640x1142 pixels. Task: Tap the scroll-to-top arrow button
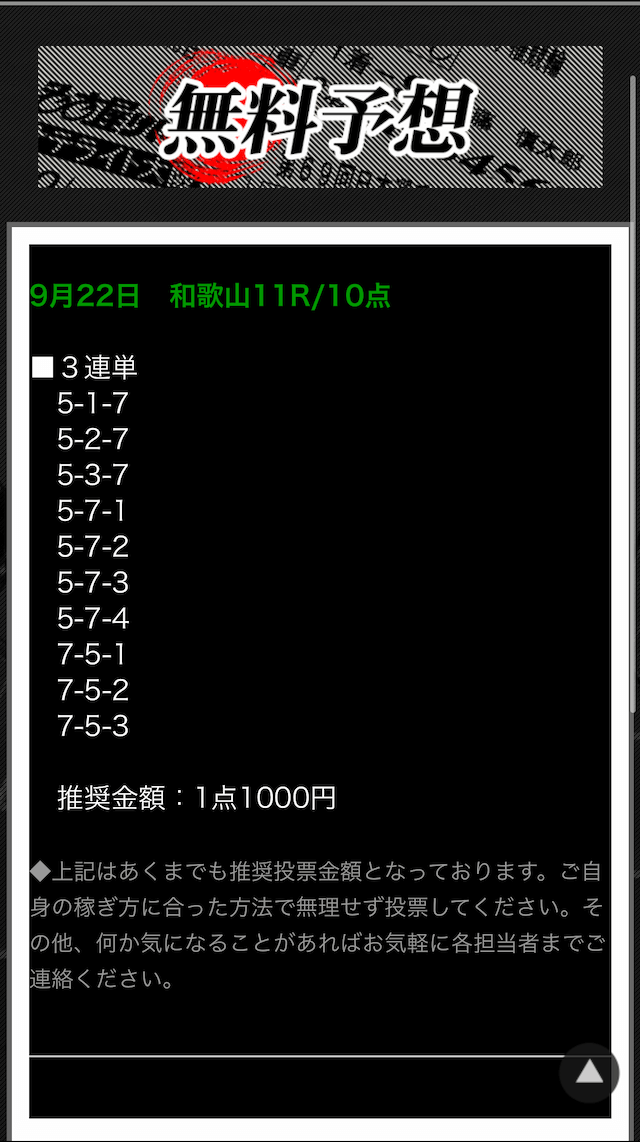(589, 1072)
